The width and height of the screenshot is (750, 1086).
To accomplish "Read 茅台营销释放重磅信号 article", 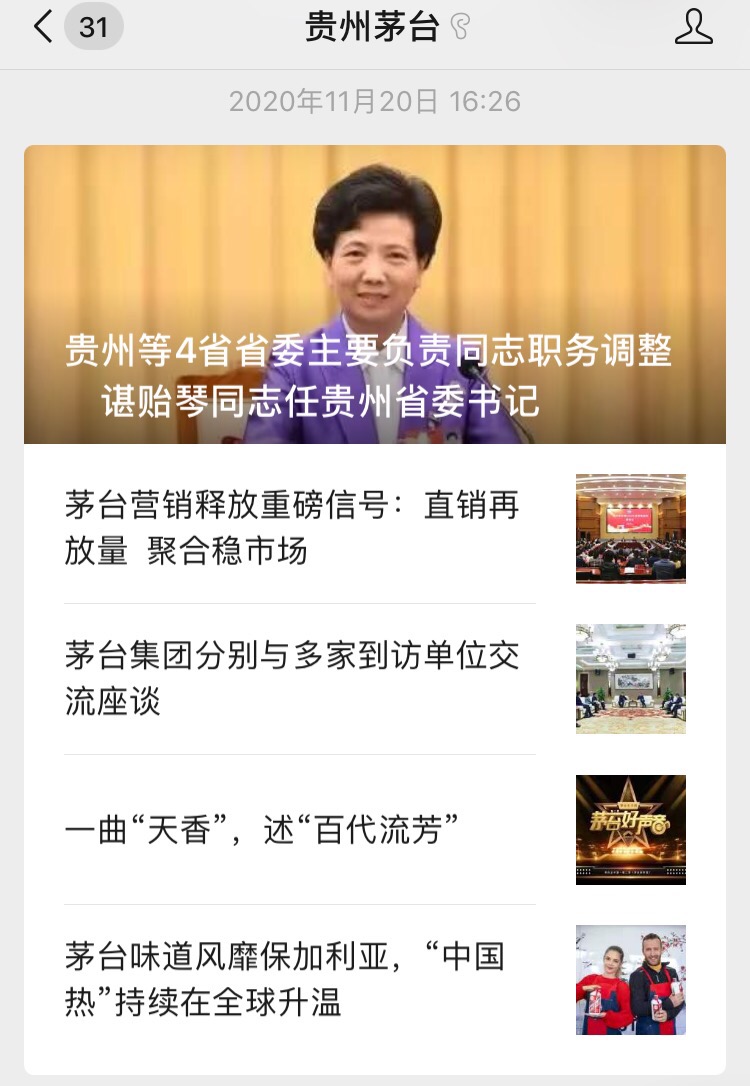I will [292, 528].
